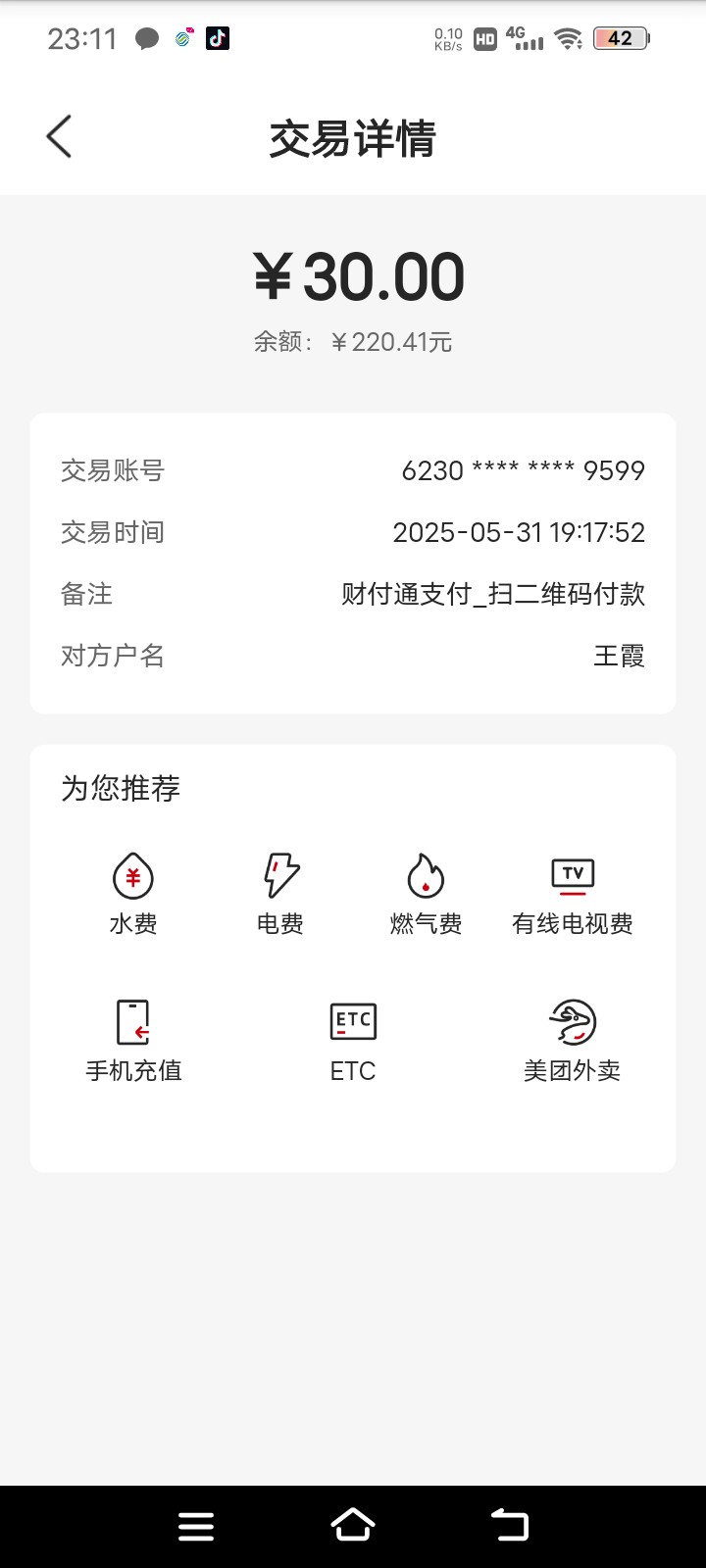This screenshot has width=706, height=1568.
Task: Tap the system home button
Action: (x=353, y=1525)
